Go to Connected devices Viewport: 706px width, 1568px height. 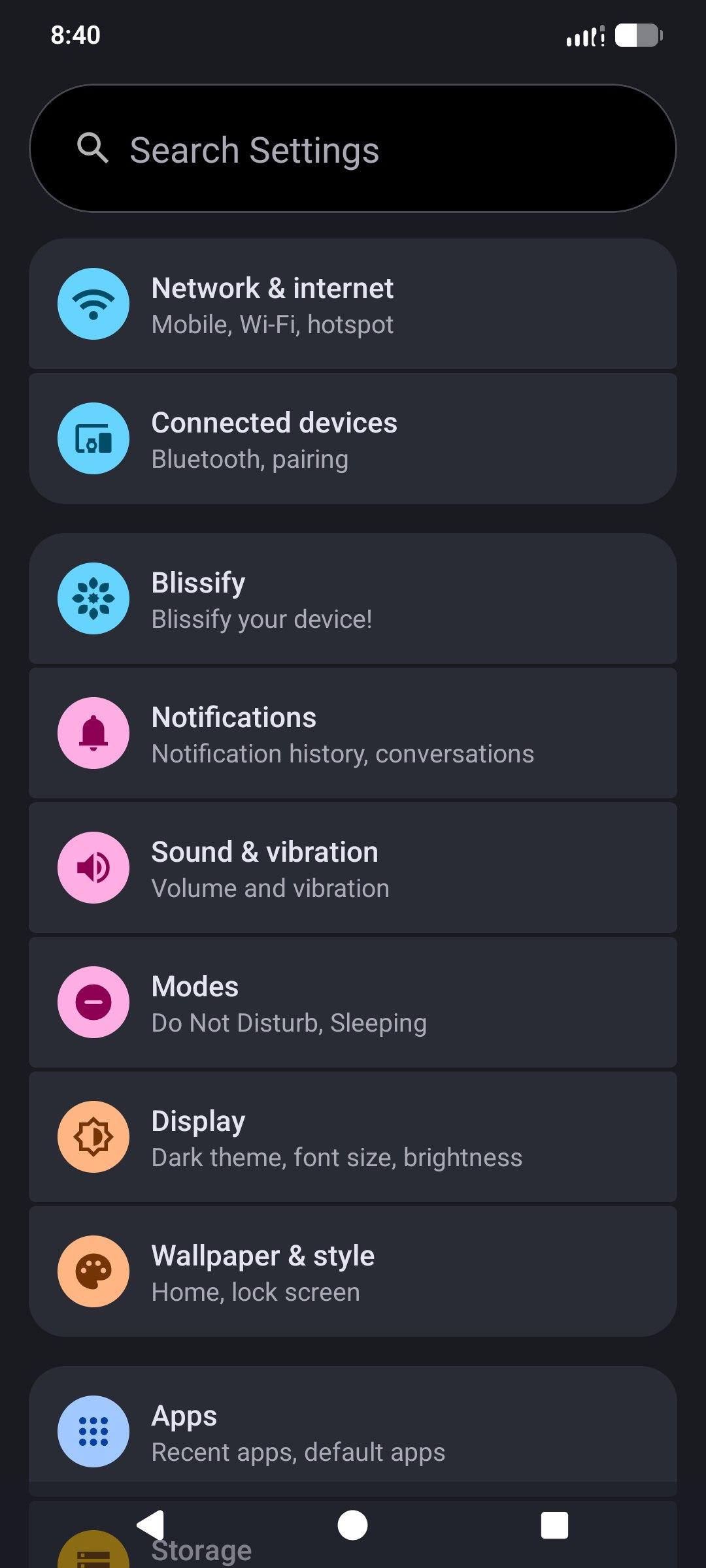(353, 439)
